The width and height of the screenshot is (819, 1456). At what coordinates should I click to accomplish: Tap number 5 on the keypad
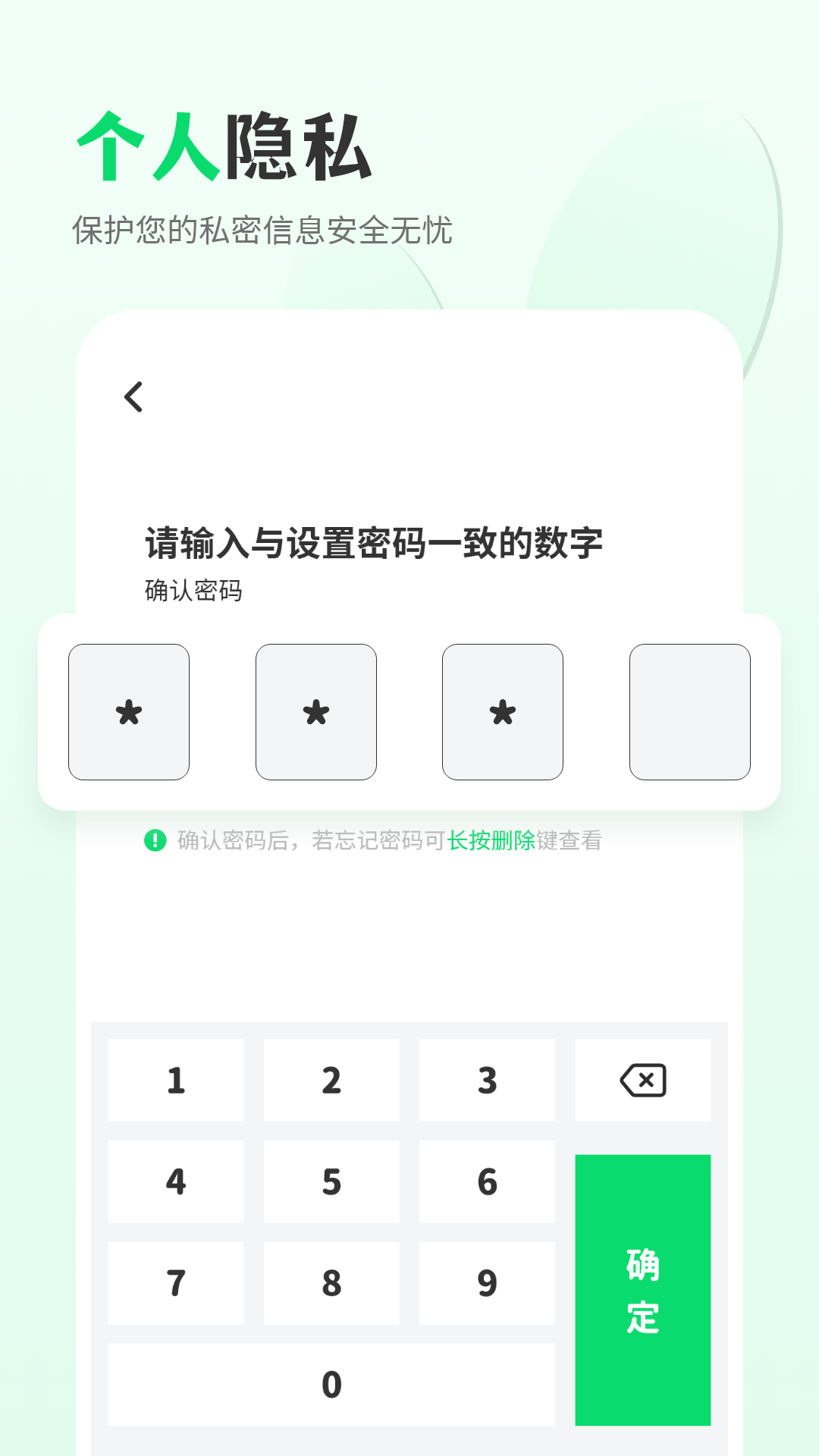[331, 1181]
